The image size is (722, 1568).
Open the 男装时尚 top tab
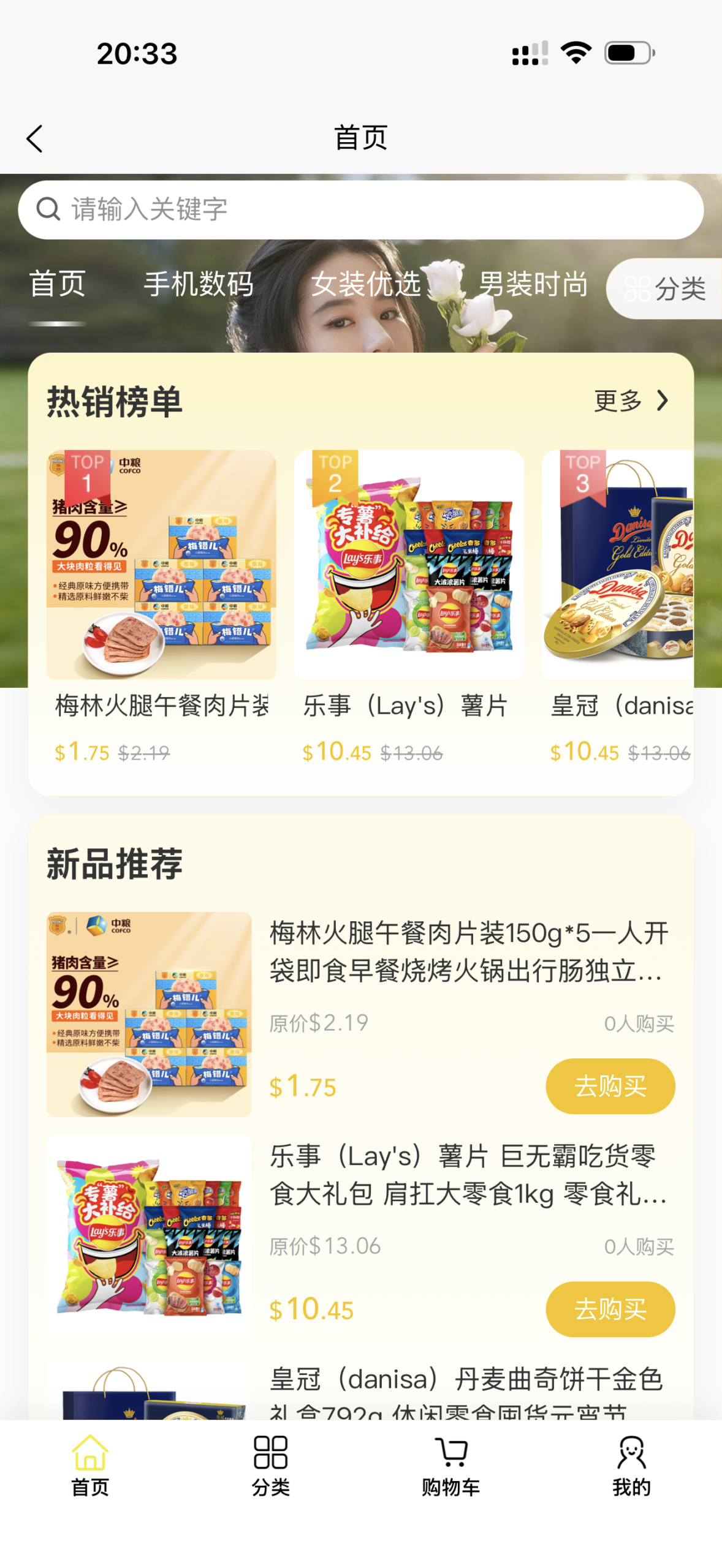point(533,284)
